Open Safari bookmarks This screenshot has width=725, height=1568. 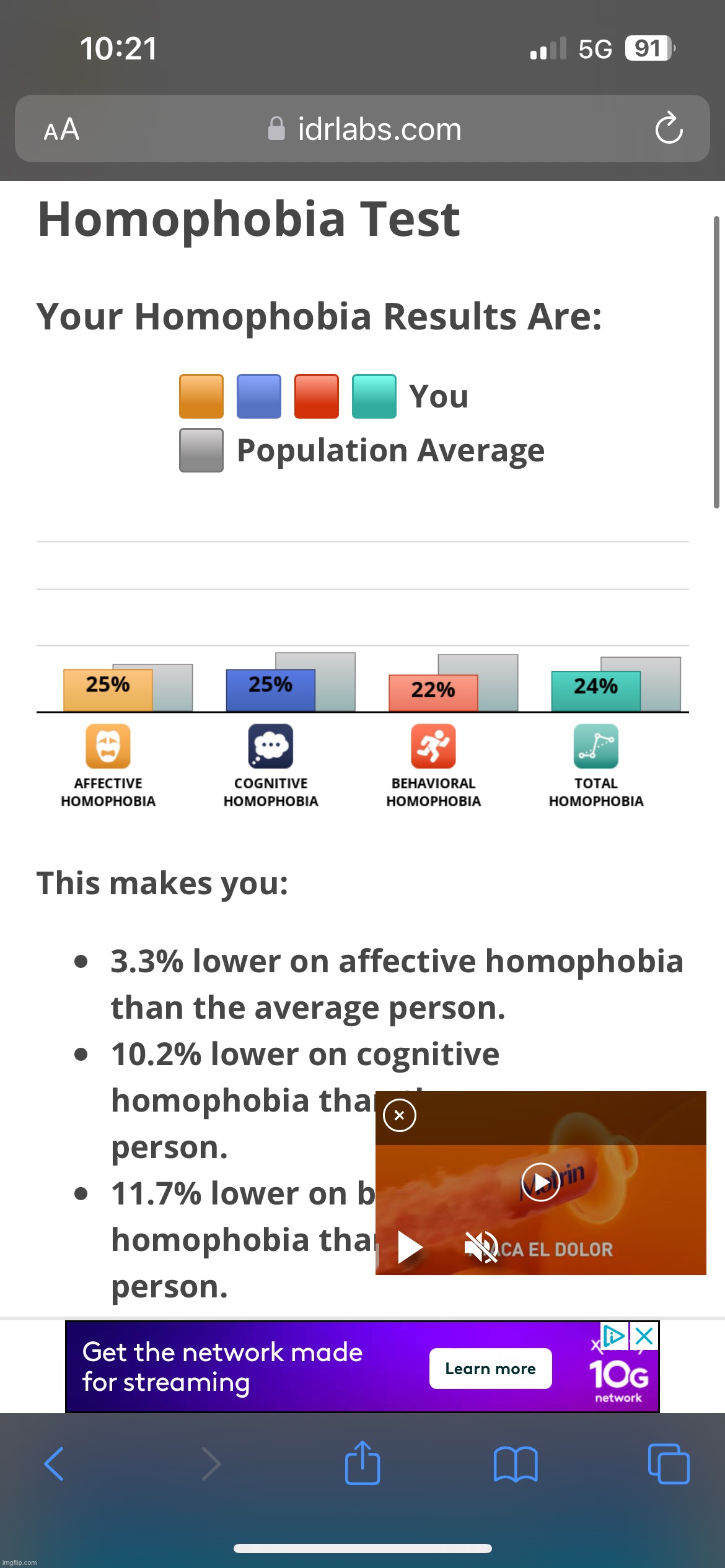(516, 1464)
